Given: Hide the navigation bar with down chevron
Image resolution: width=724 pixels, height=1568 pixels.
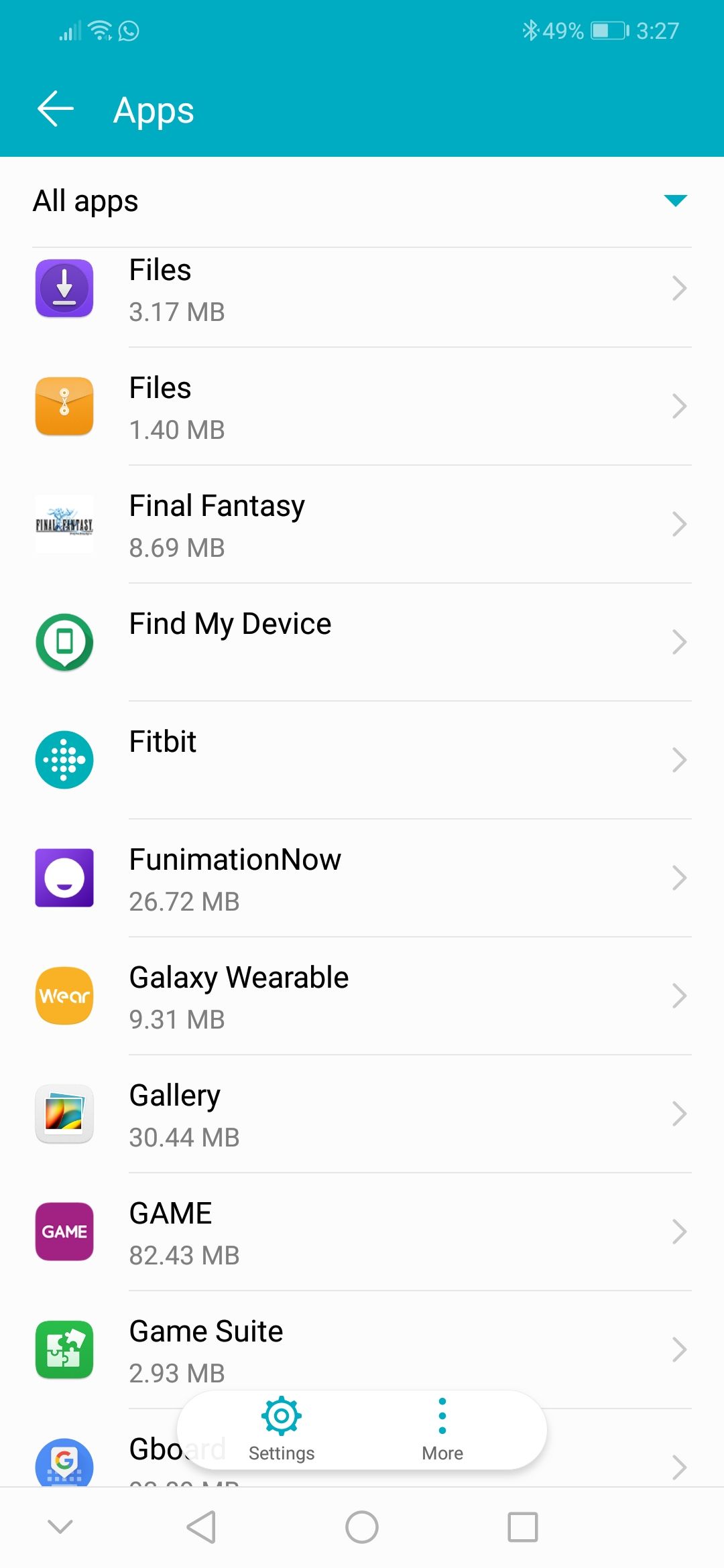Looking at the screenshot, I should point(60,1527).
